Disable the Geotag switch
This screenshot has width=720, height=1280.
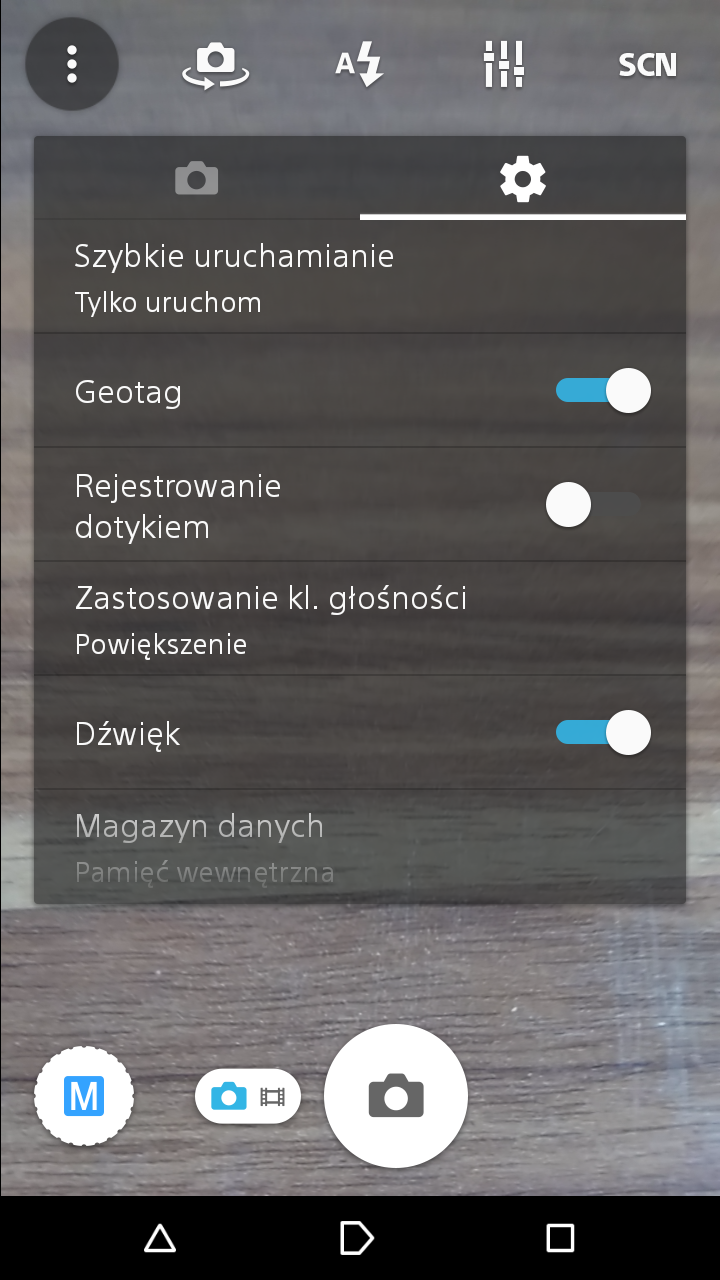(603, 390)
